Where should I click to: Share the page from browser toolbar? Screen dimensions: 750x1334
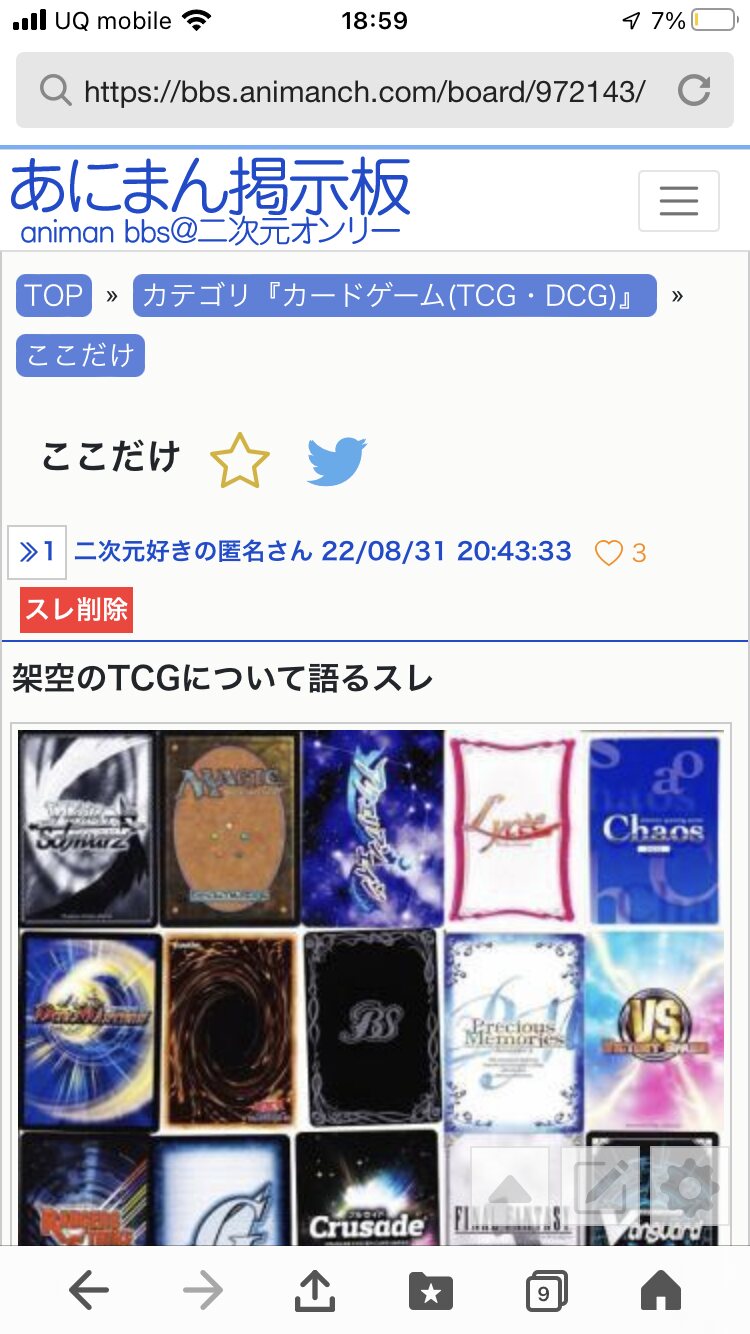[316, 1291]
